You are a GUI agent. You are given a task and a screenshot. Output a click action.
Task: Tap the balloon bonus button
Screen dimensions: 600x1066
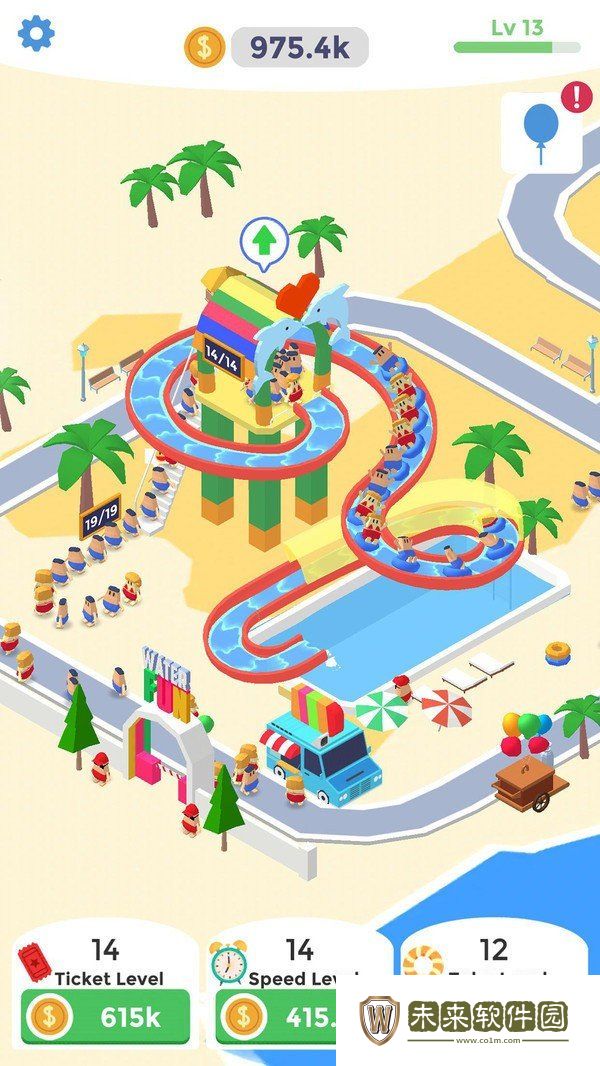542,133
